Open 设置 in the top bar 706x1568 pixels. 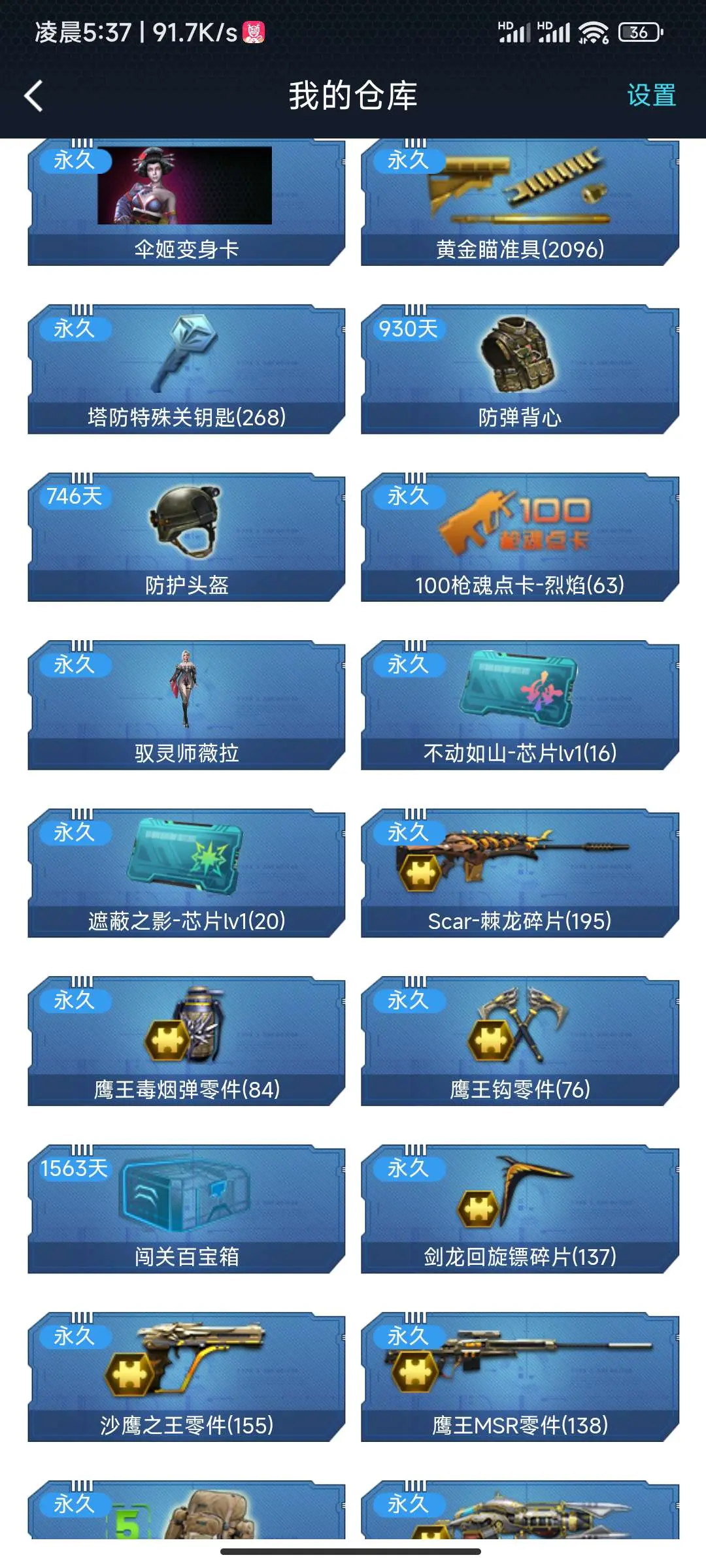click(651, 95)
